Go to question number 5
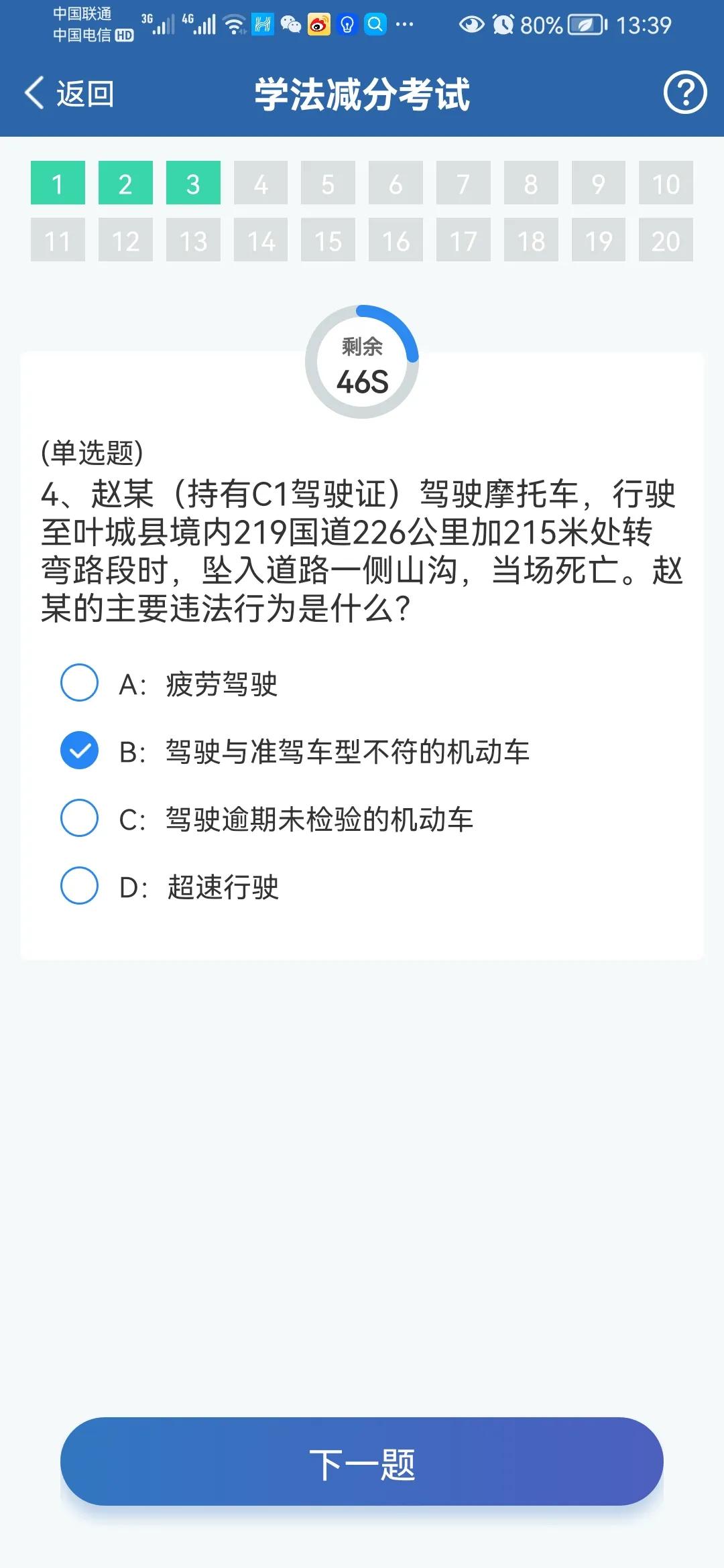 [328, 183]
